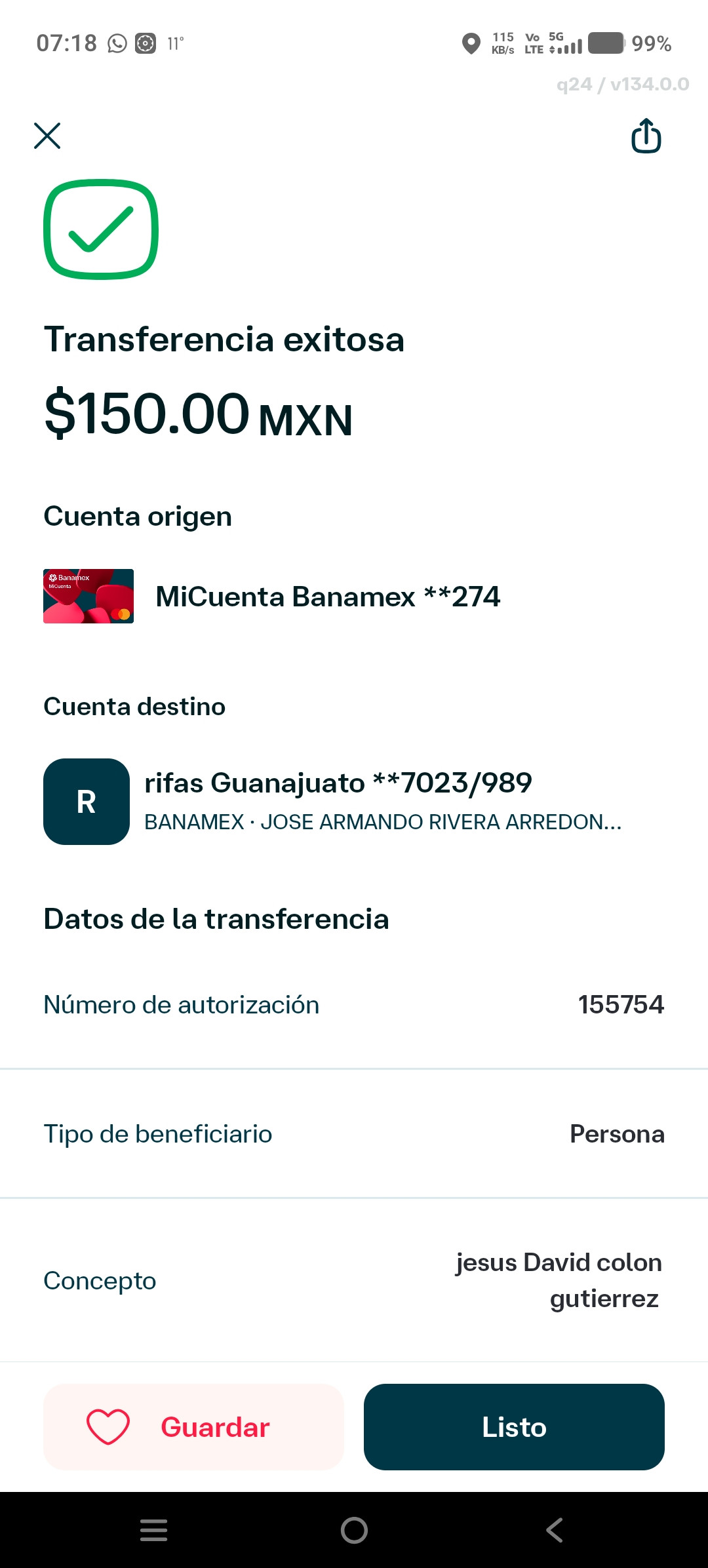Tap Guardar to save the beneficiary
708x1568 pixels.
193,1427
